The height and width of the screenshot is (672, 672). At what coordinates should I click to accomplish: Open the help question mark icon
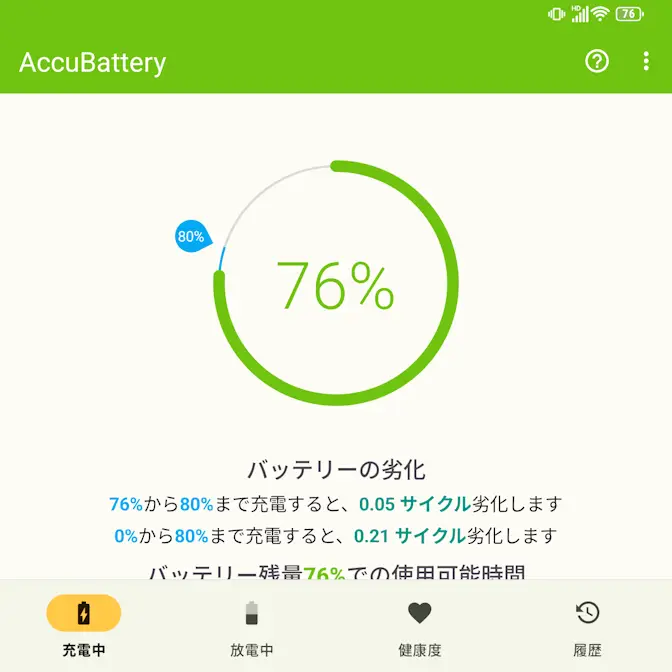597,62
